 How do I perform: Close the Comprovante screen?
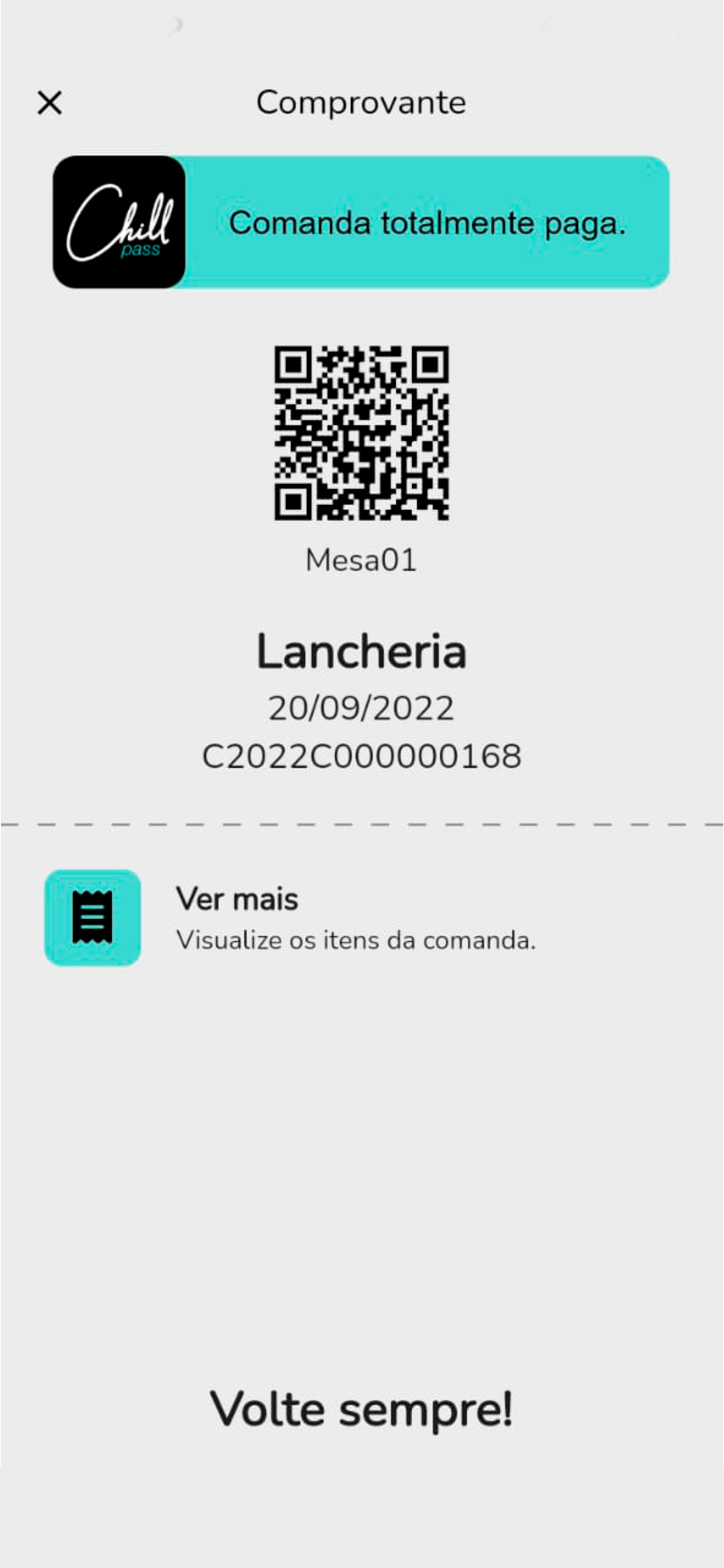[x=50, y=102]
